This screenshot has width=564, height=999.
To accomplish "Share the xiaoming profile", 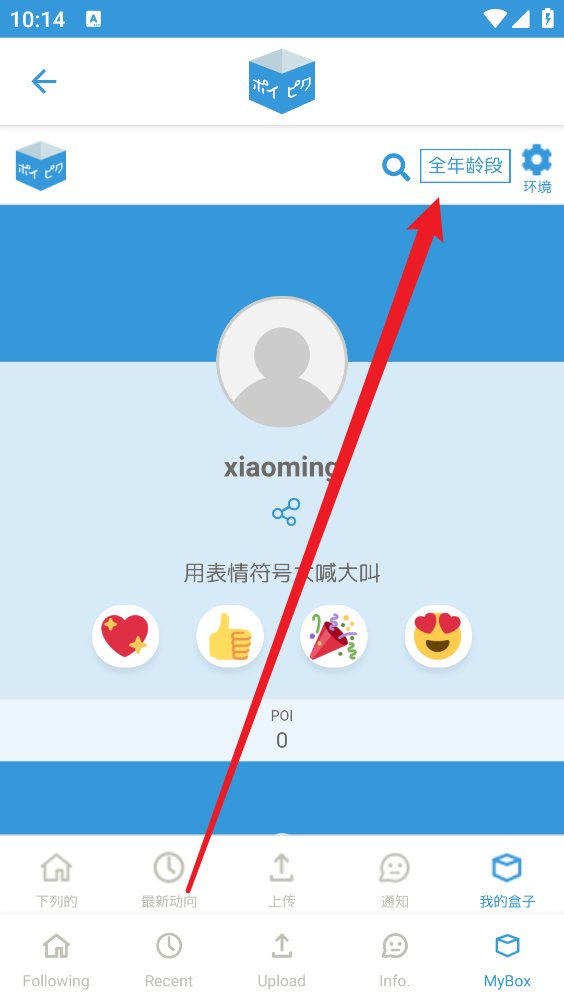I will click(286, 512).
